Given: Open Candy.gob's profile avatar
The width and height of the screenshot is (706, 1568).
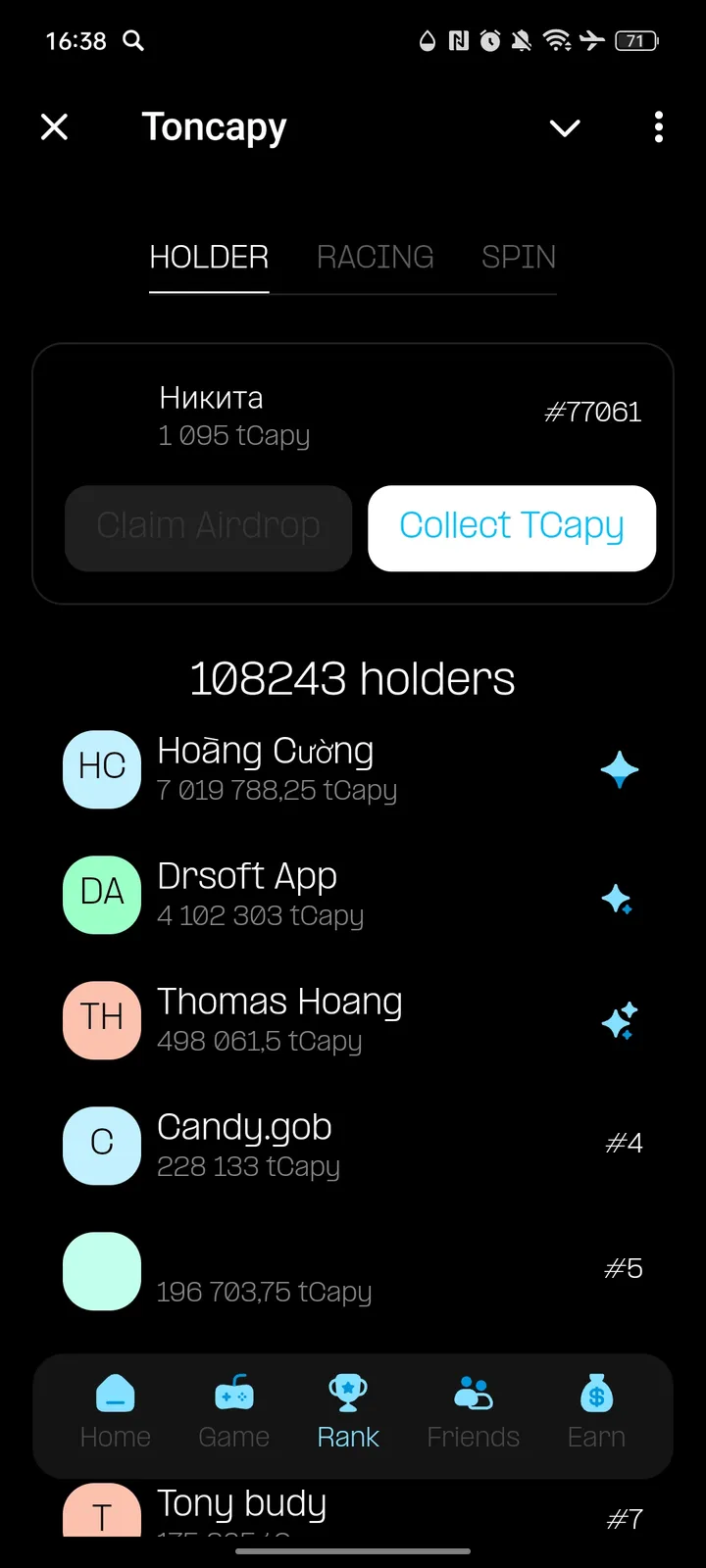Looking at the screenshot, I should (x=101, y=1146).
